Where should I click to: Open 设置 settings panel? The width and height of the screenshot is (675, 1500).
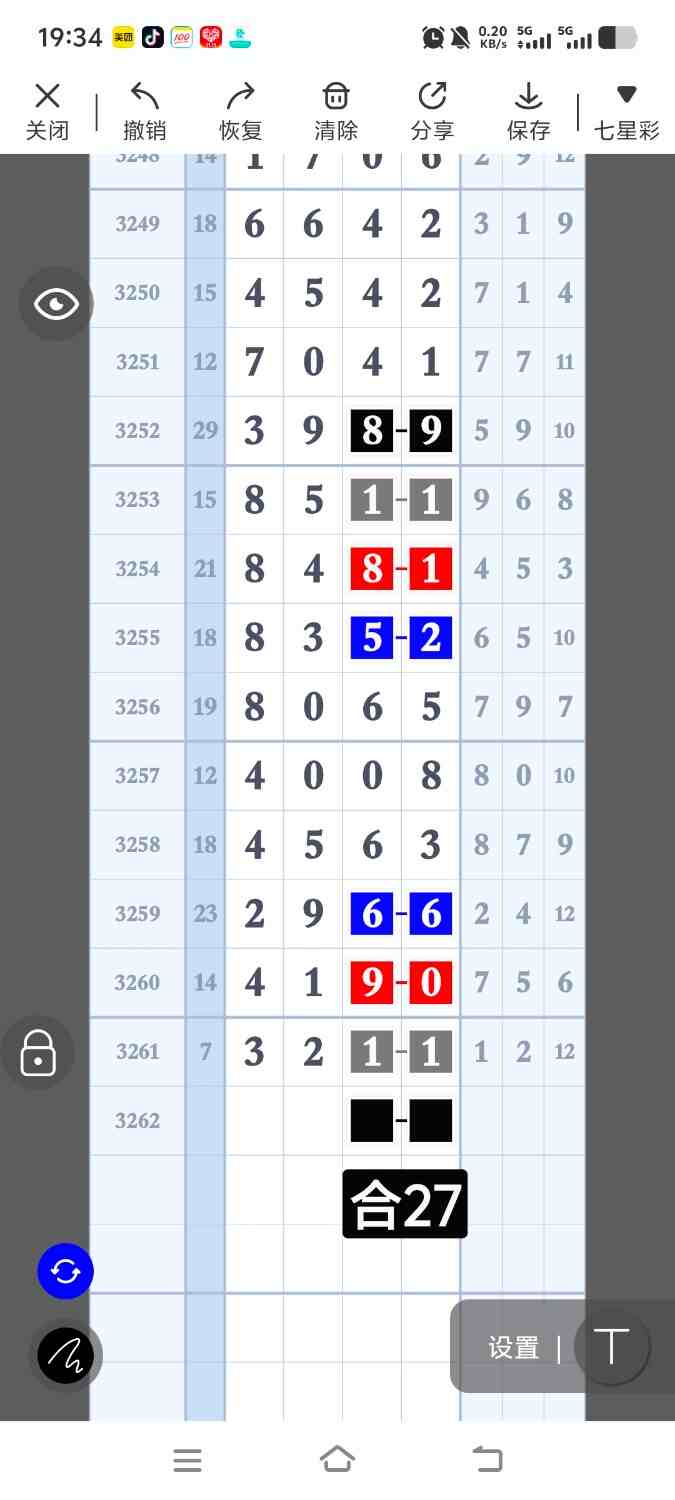(x=514, y=1348)
